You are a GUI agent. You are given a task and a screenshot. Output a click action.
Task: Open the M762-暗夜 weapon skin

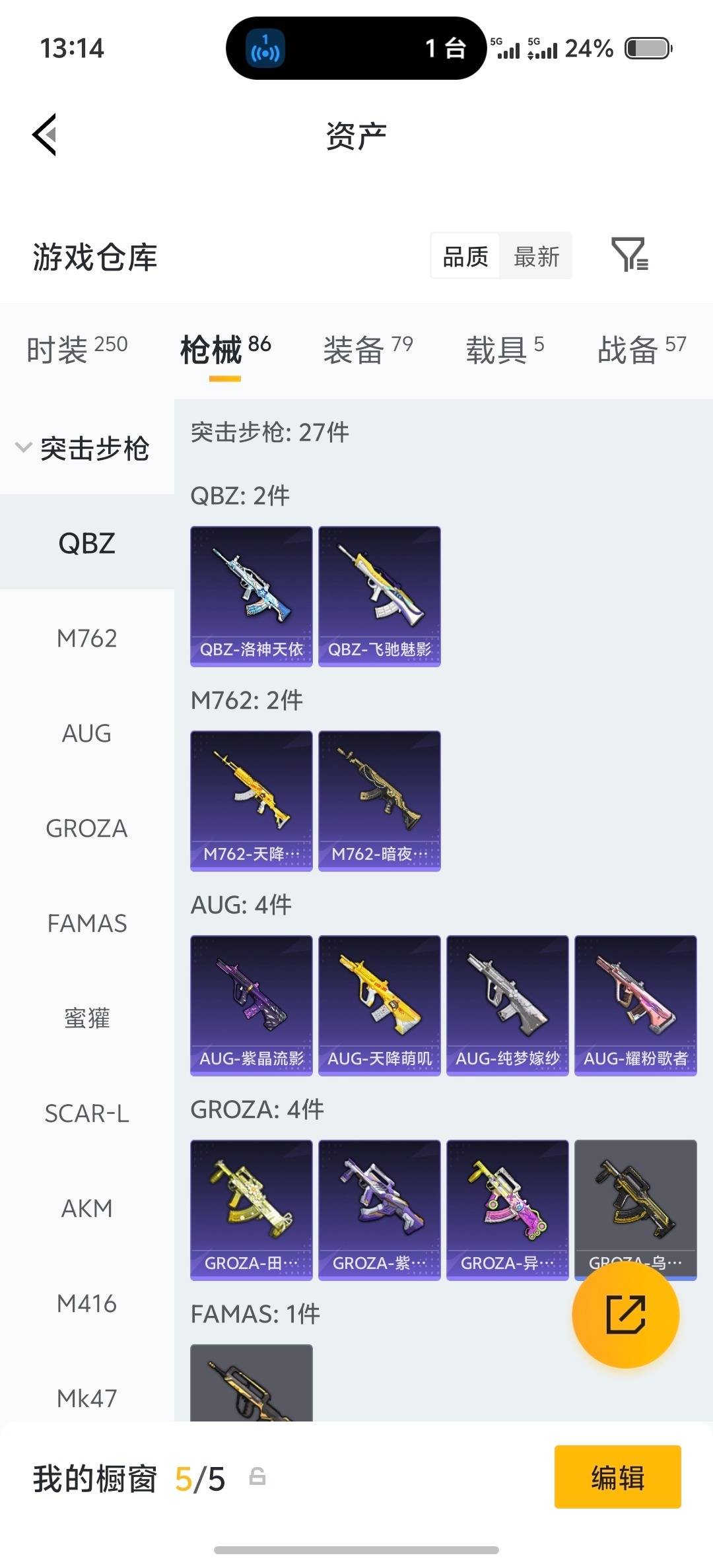pyautogui.click(x=378, y=799)
